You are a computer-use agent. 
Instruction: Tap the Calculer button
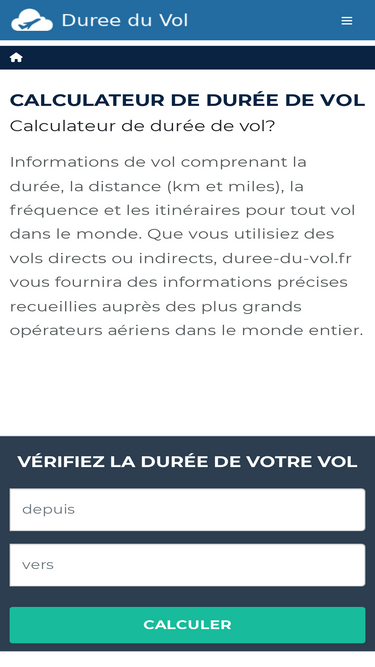tap(188, 625)
